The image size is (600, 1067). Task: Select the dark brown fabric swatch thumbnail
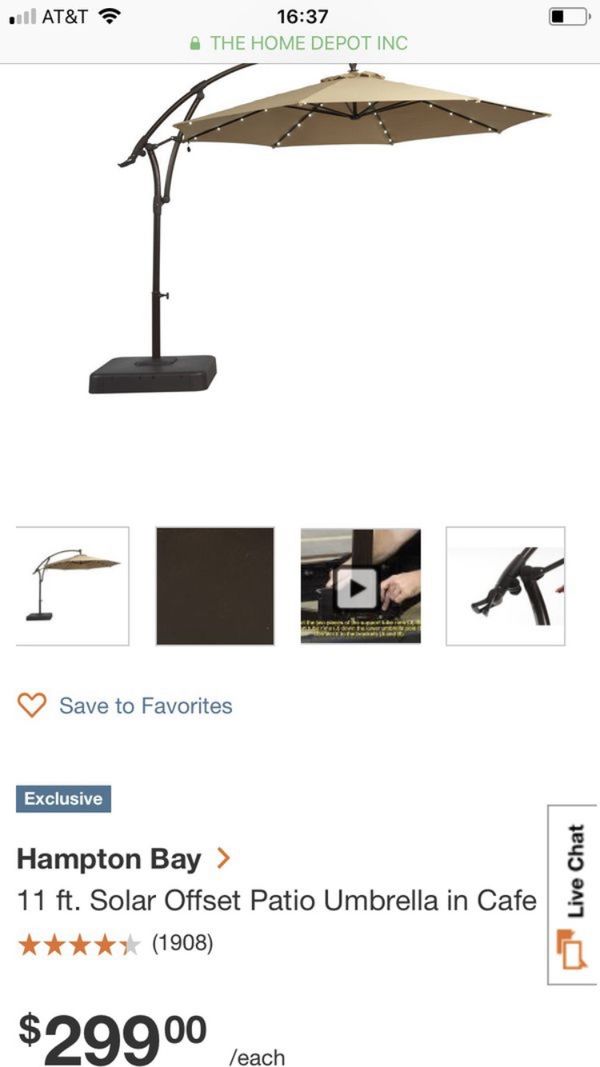point(215,586)
